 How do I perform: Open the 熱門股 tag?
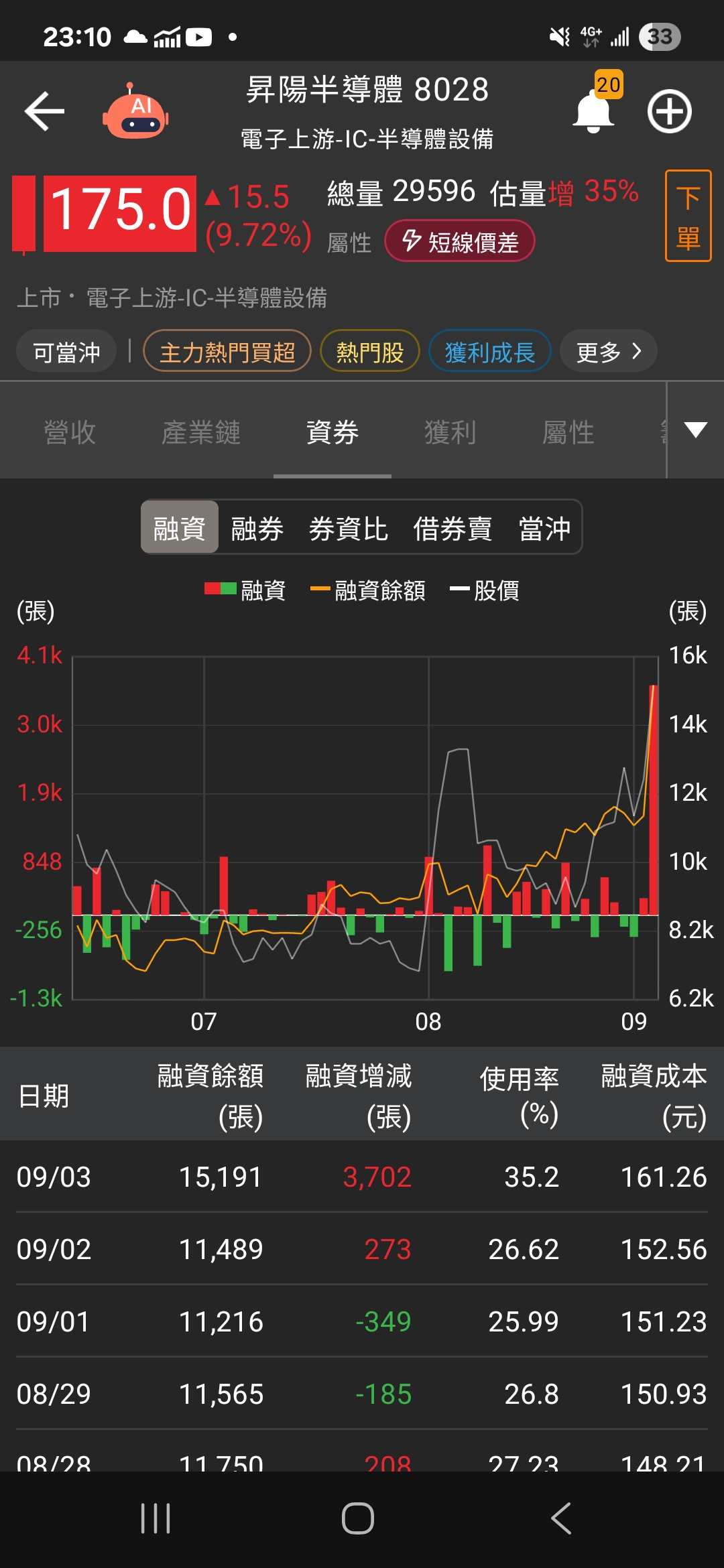[369, 352]
